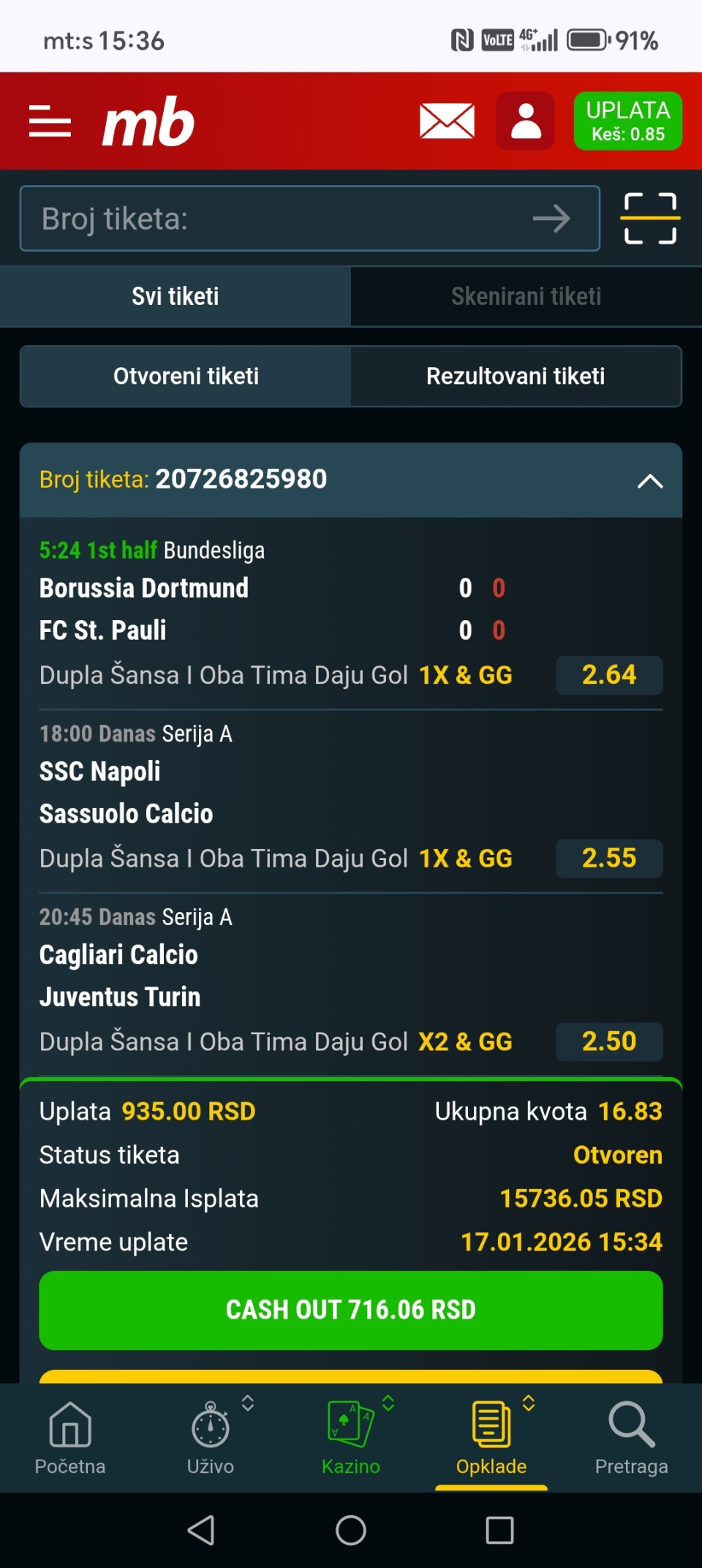
Task: Open the Kazino section
Action: (351, 1437)
